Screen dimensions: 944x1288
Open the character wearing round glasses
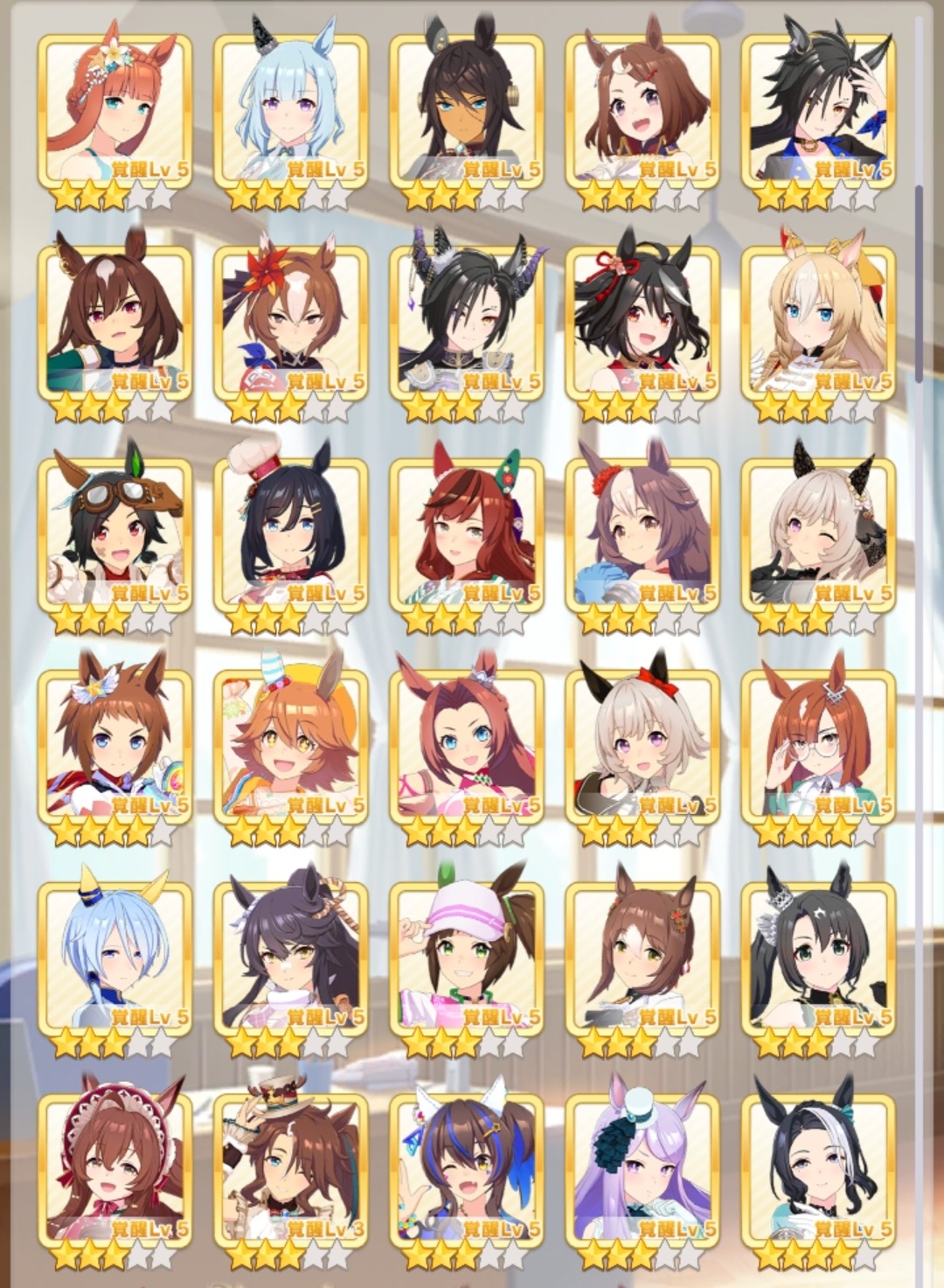point(818,746)
